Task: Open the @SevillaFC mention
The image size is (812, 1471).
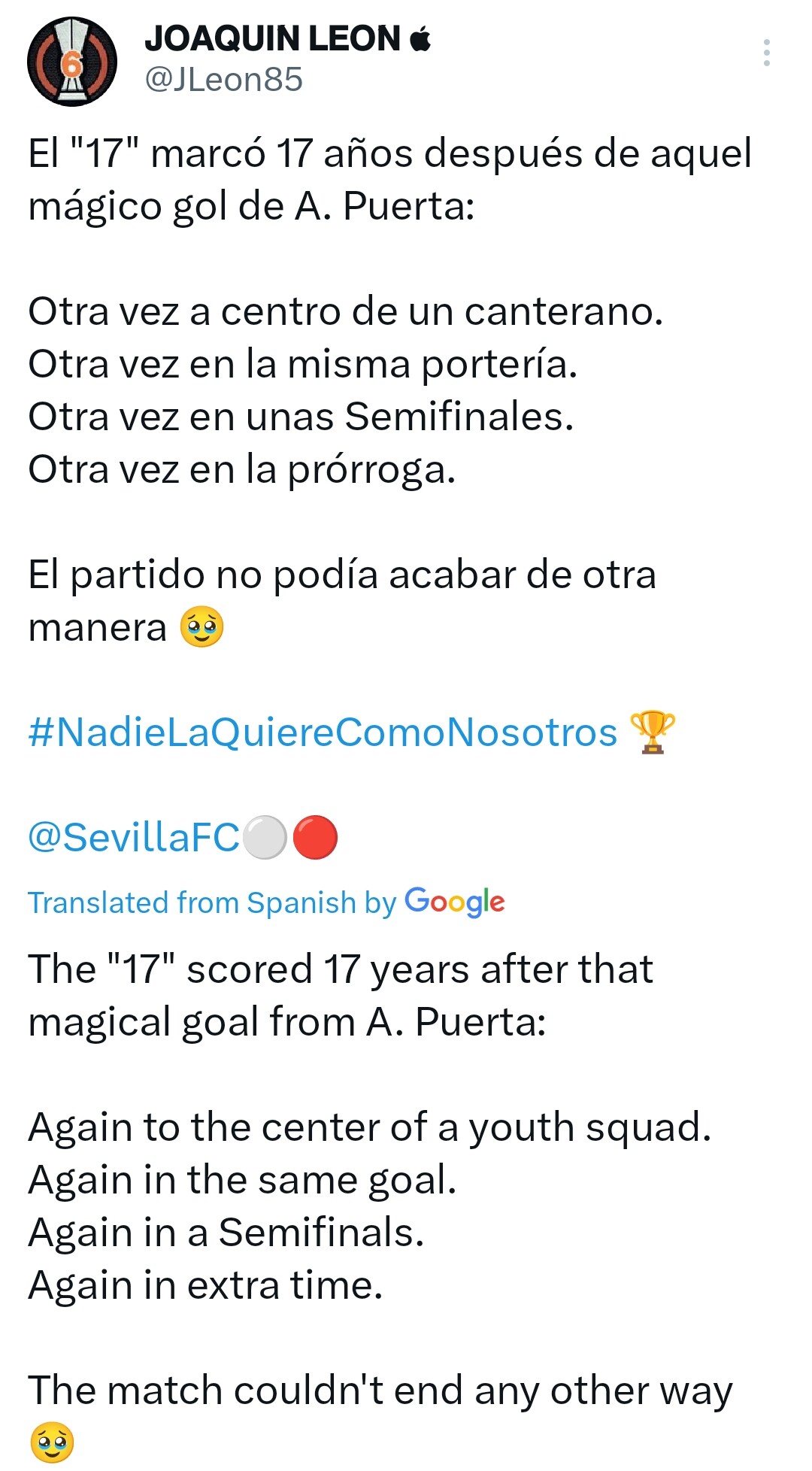Action: tap(134, 837)
